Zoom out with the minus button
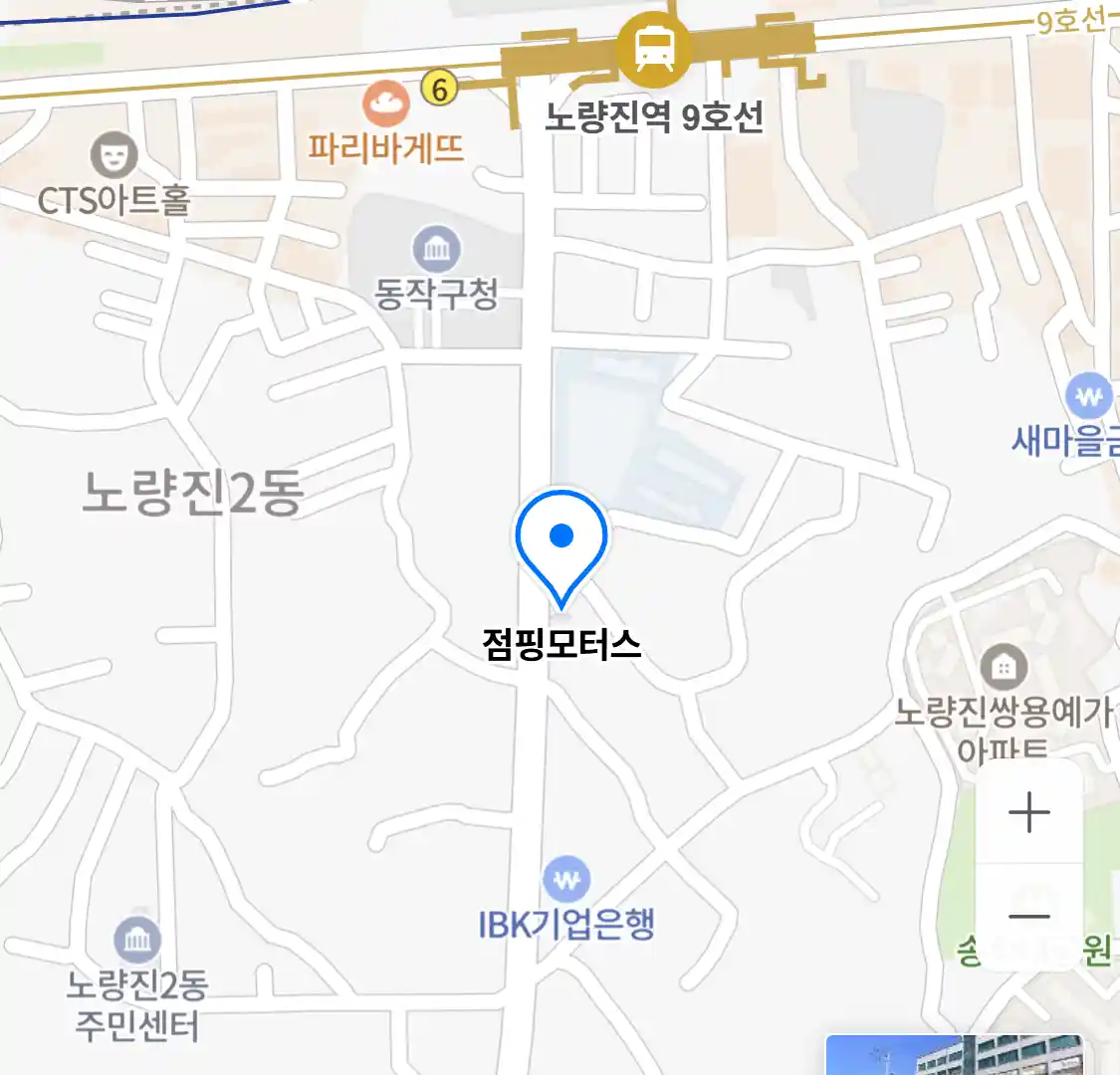1120x1075 pixels. coord(1028,916)
